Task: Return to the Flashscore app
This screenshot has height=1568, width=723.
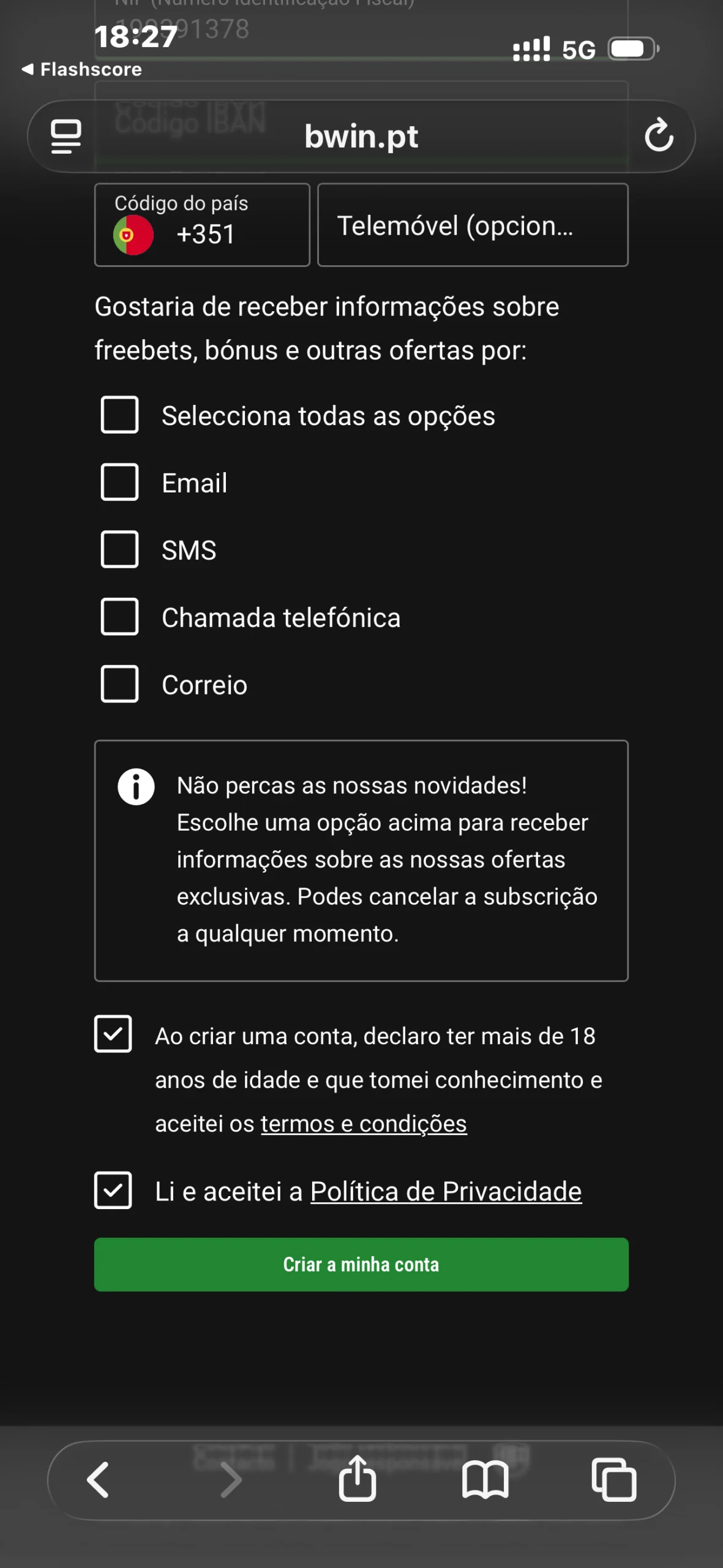Action: [82, 69]
